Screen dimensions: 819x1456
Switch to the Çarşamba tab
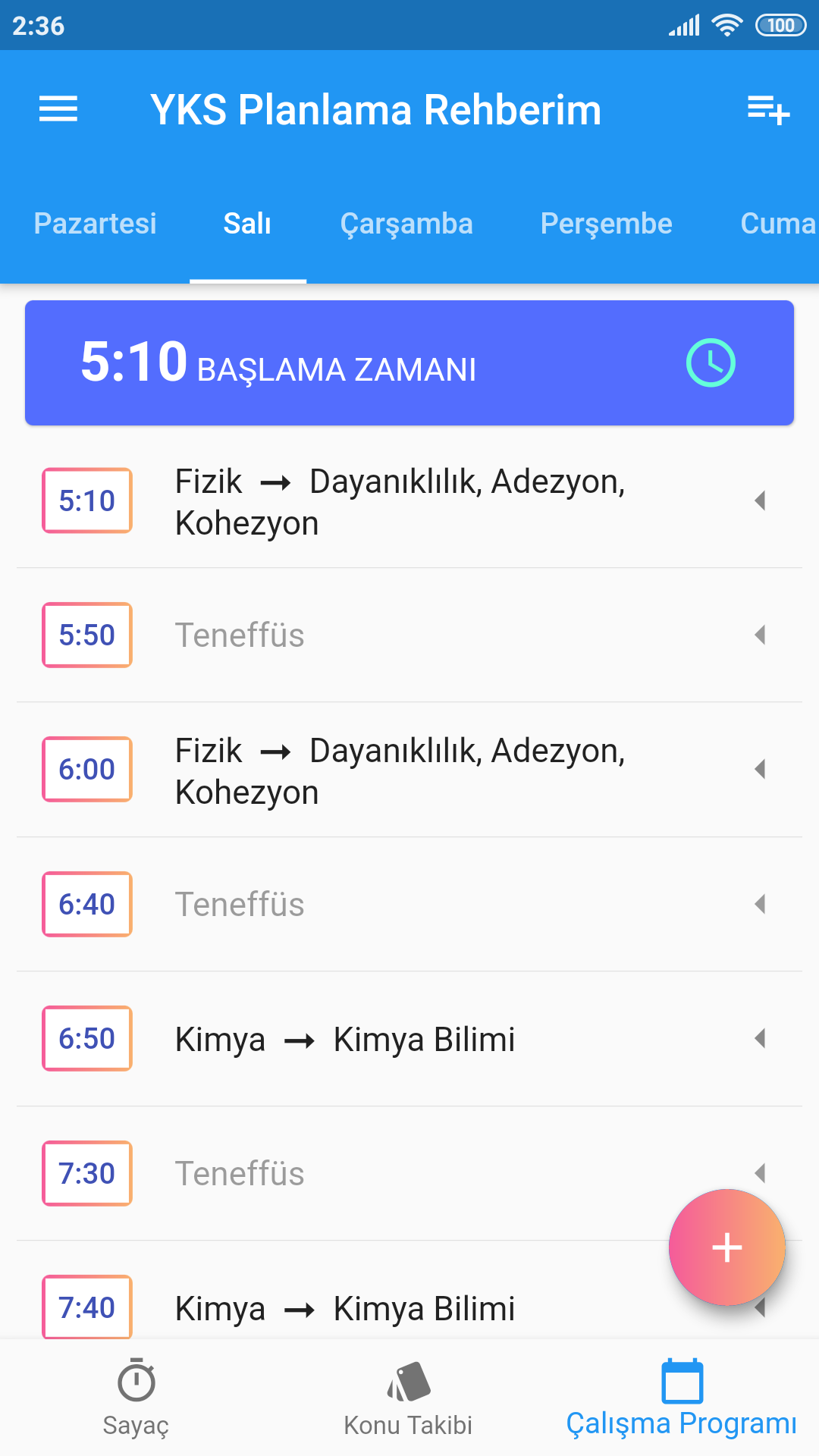pos(406,224)
